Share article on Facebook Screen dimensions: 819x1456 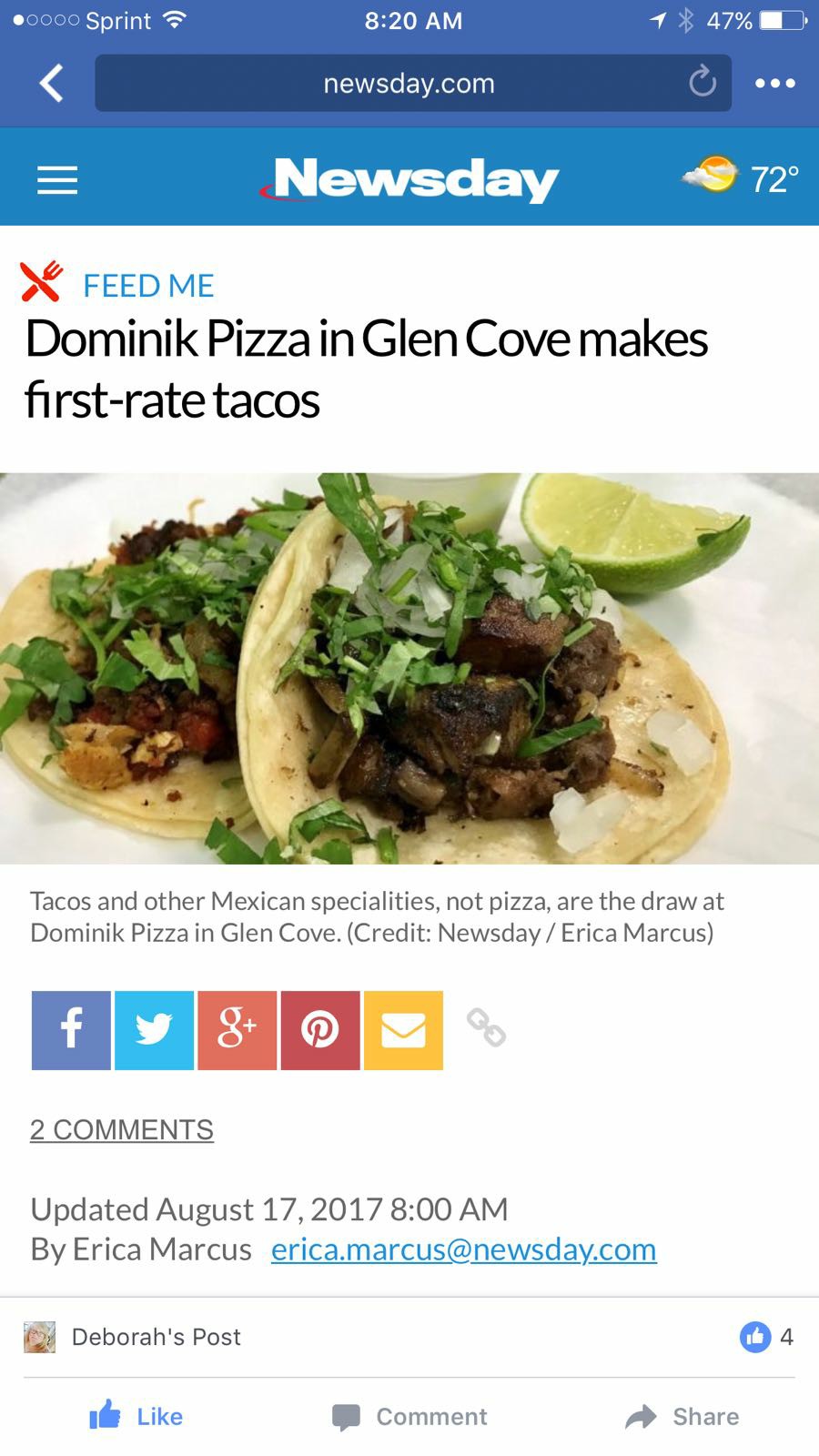71,1030
